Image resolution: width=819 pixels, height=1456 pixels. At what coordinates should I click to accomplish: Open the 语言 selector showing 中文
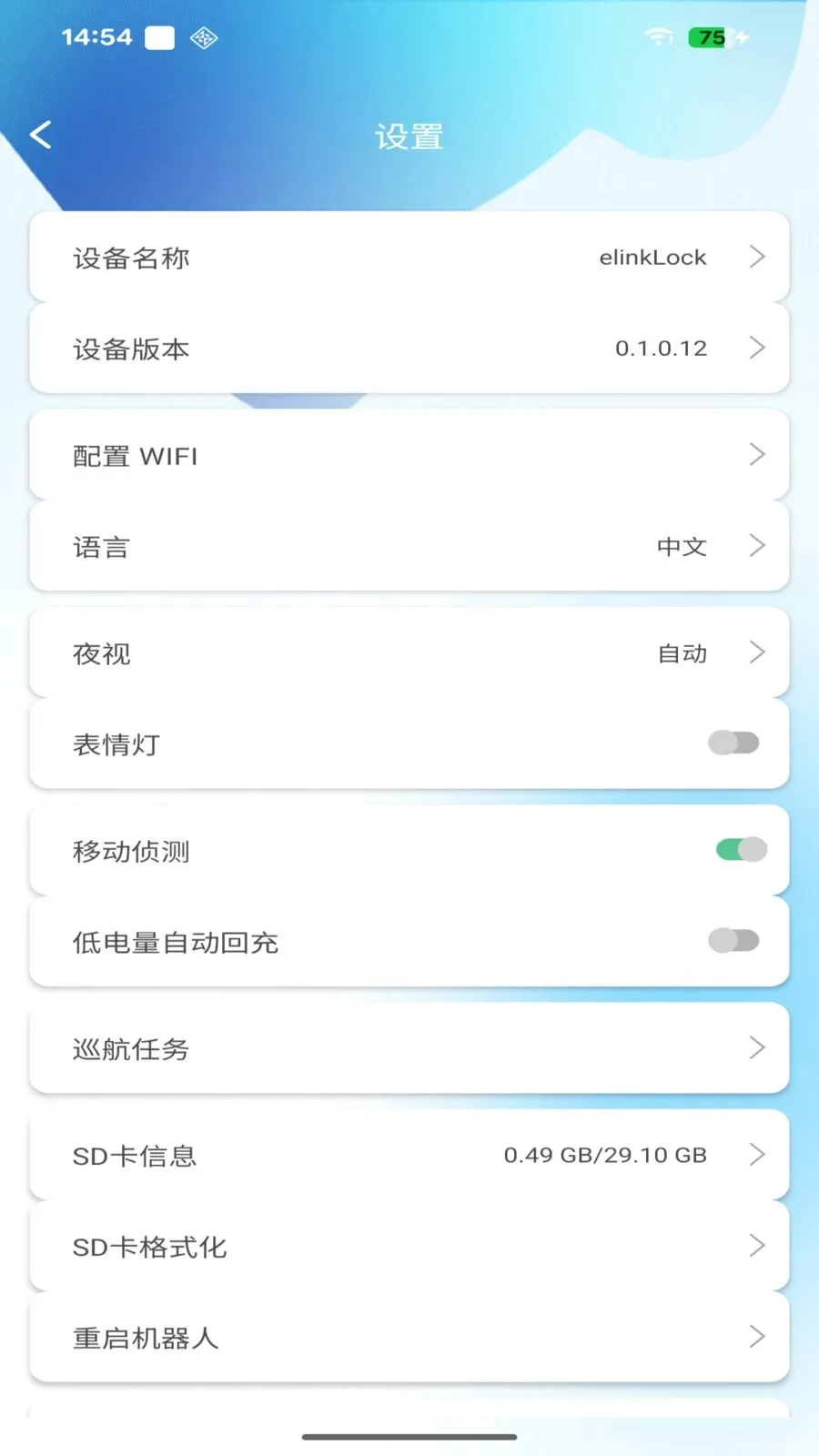682,547
